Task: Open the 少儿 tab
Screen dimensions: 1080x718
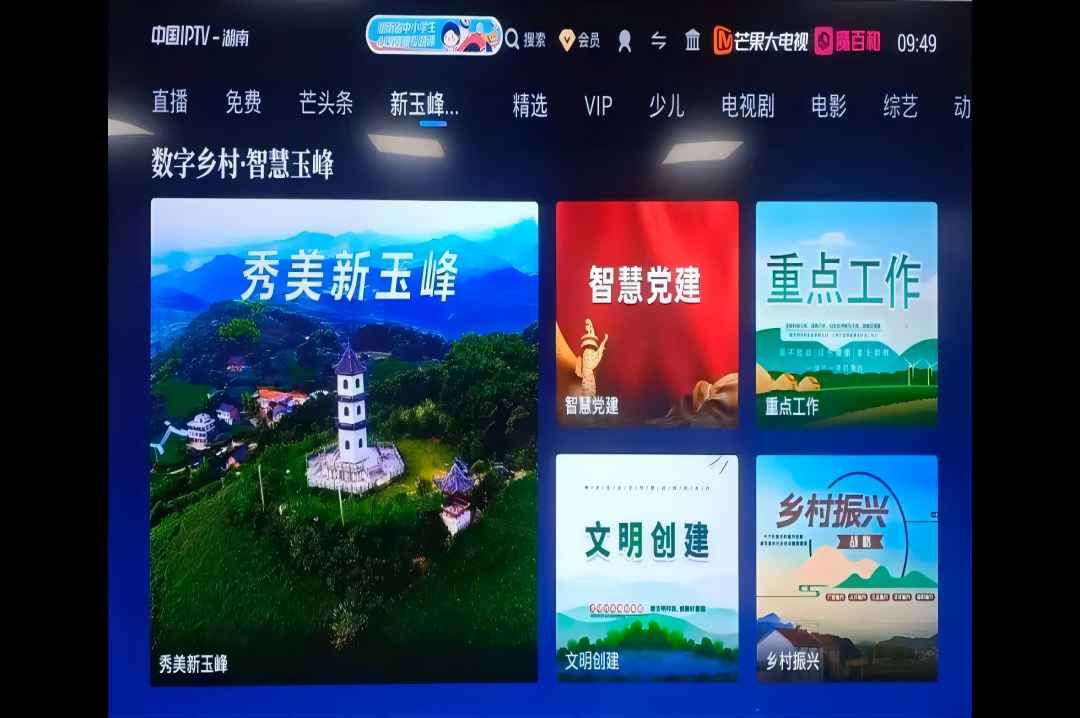Action: coord(666,106)
